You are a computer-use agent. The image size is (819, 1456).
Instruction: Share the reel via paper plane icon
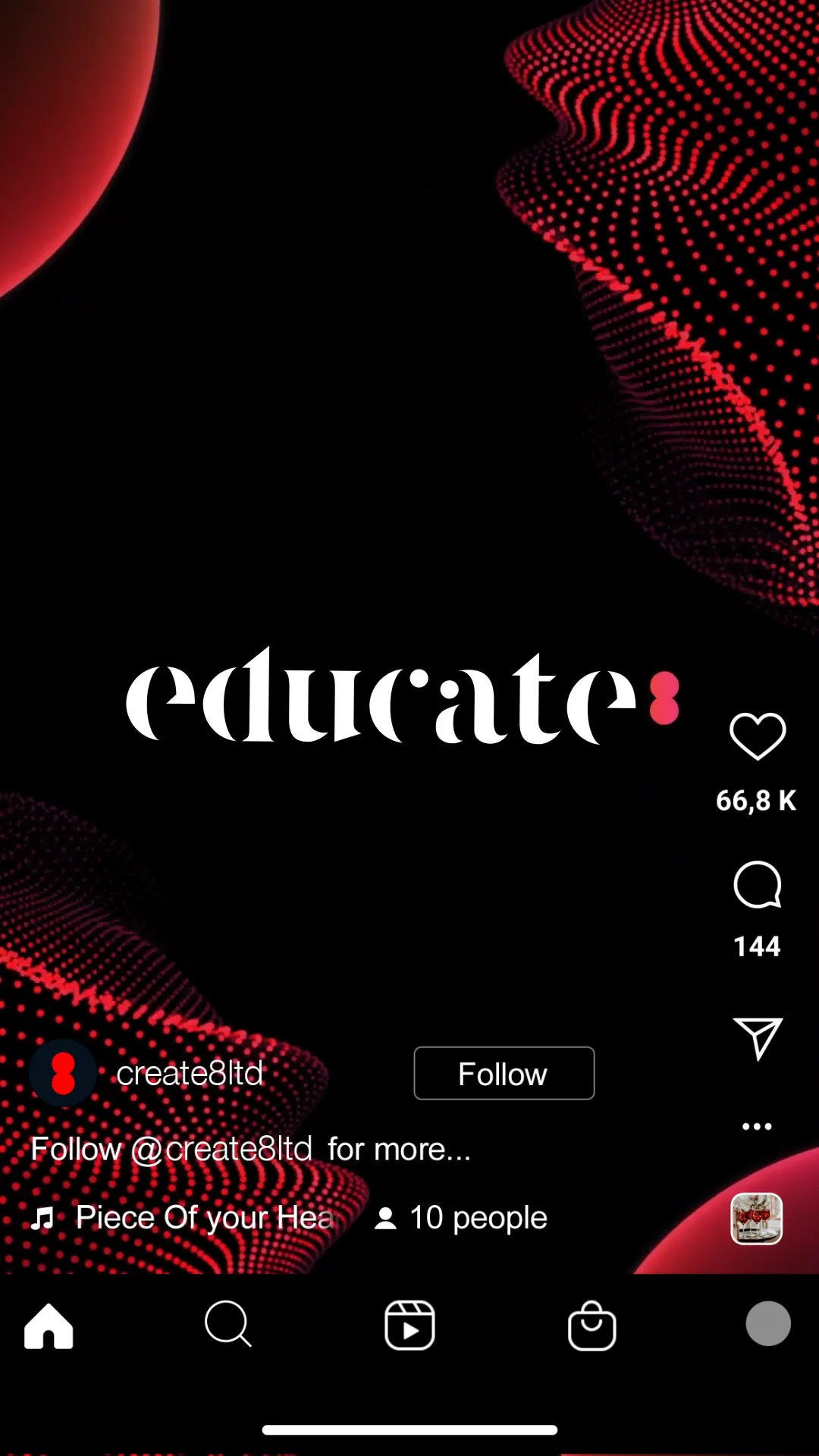pos(757,1038)
